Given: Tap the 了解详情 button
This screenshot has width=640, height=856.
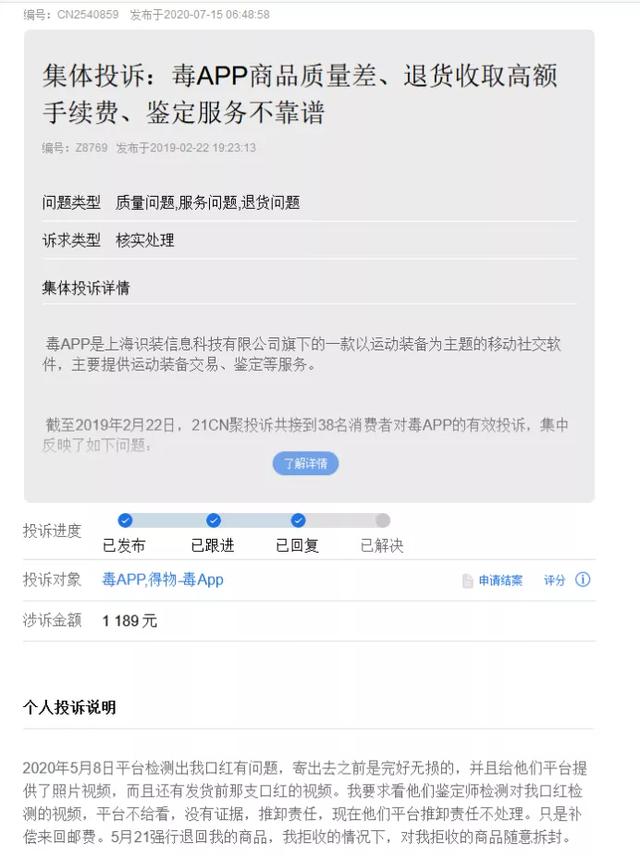Looking at the screenshot, I should coord(305,463).
